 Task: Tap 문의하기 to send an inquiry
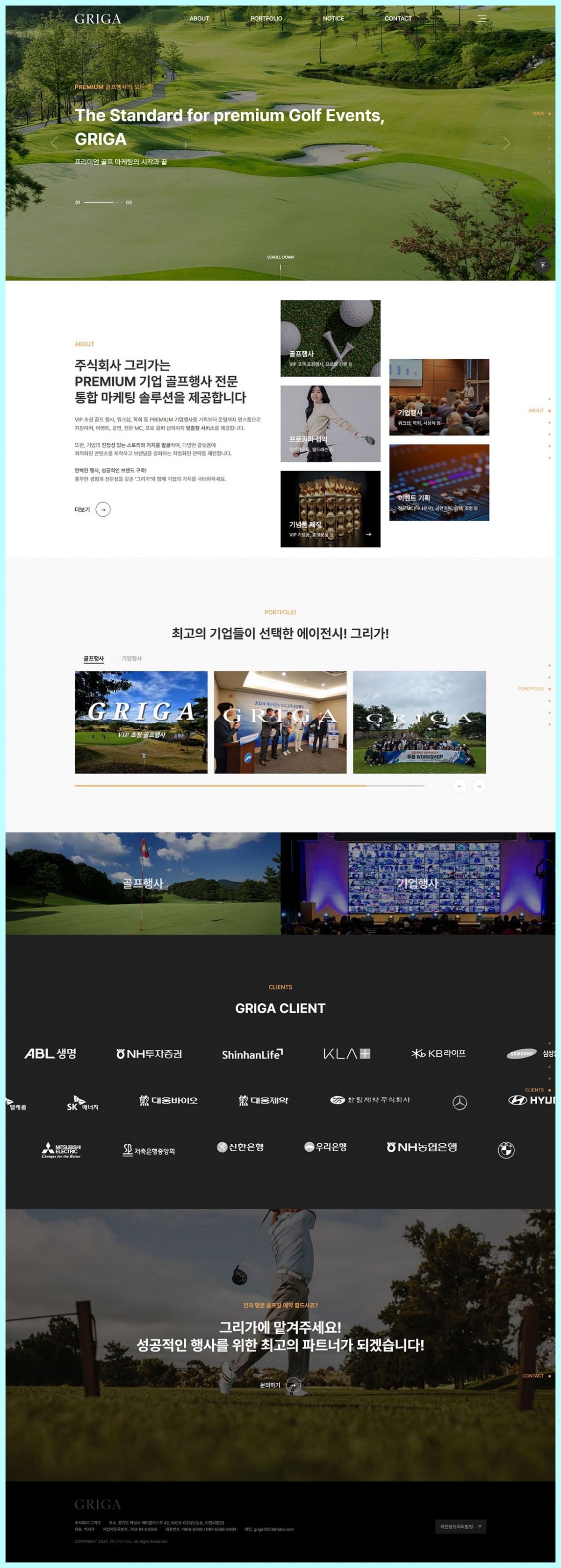293,1385
